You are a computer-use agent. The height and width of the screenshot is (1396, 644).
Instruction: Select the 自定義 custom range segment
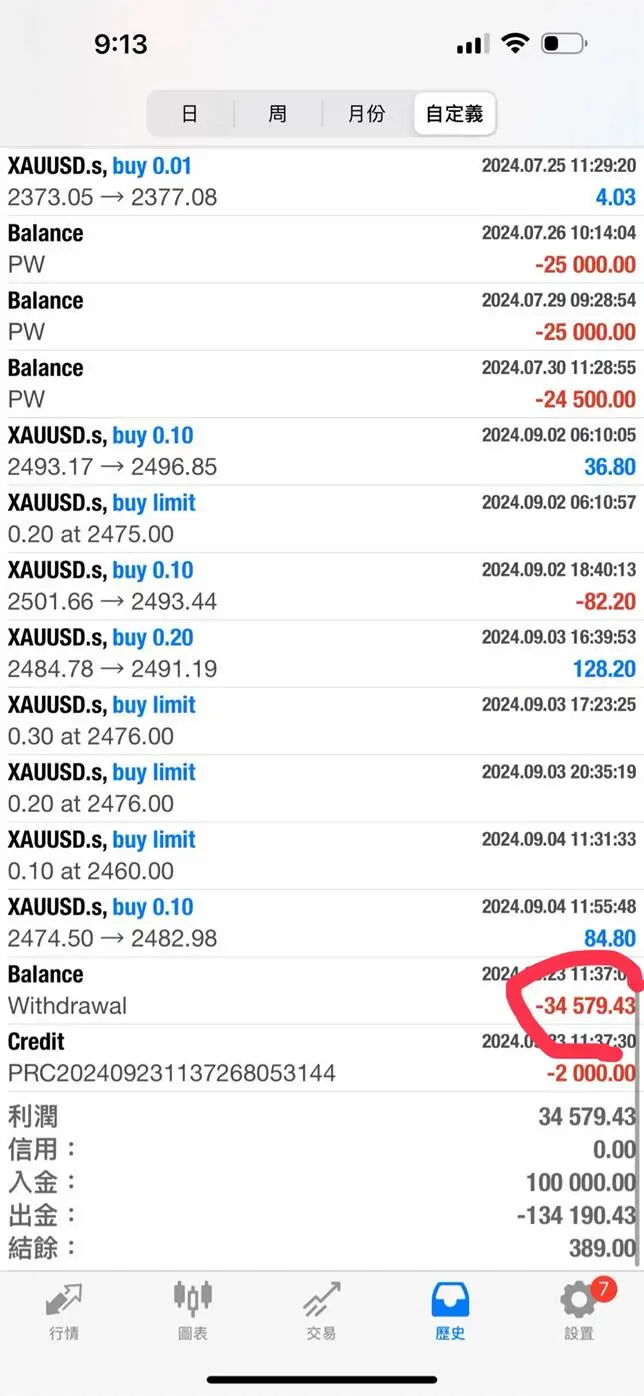(454, 114)
